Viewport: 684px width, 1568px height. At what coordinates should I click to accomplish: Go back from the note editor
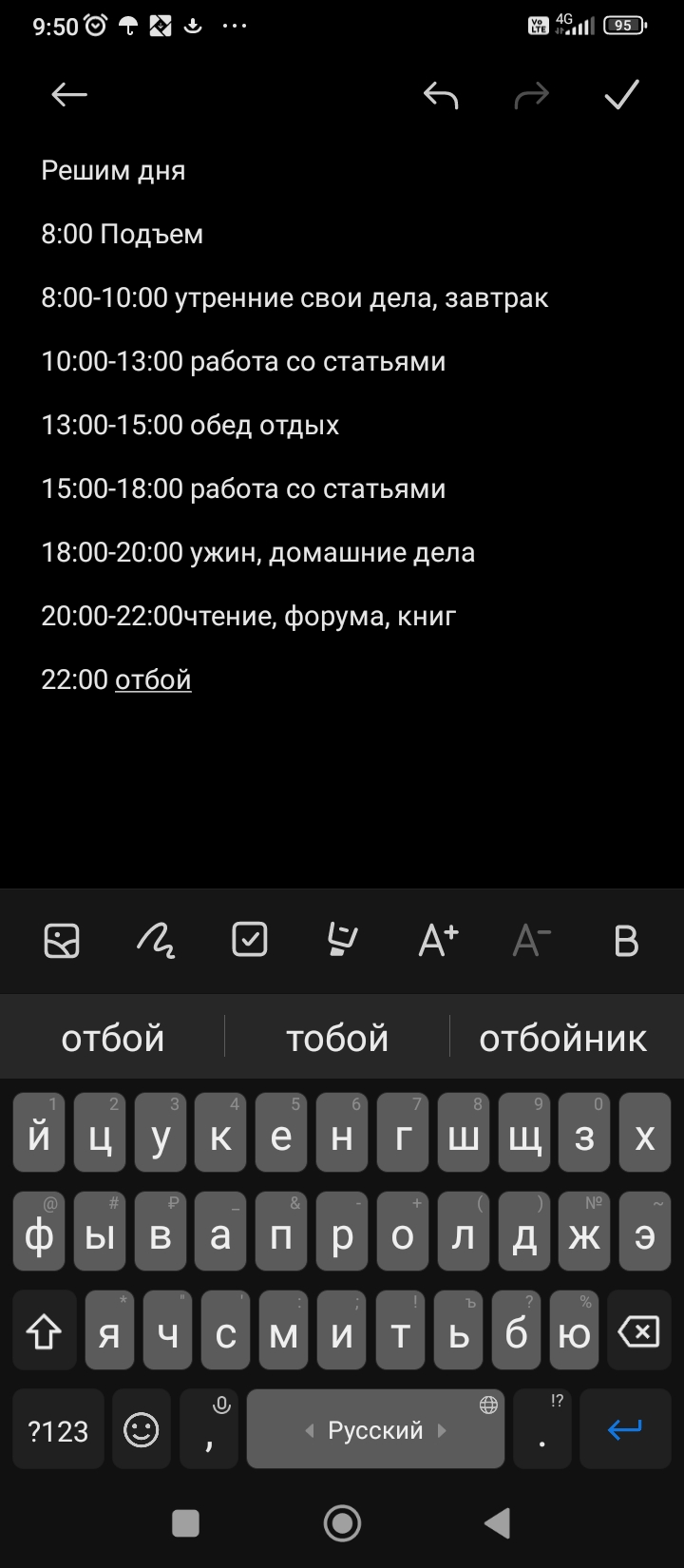(69, 94)
